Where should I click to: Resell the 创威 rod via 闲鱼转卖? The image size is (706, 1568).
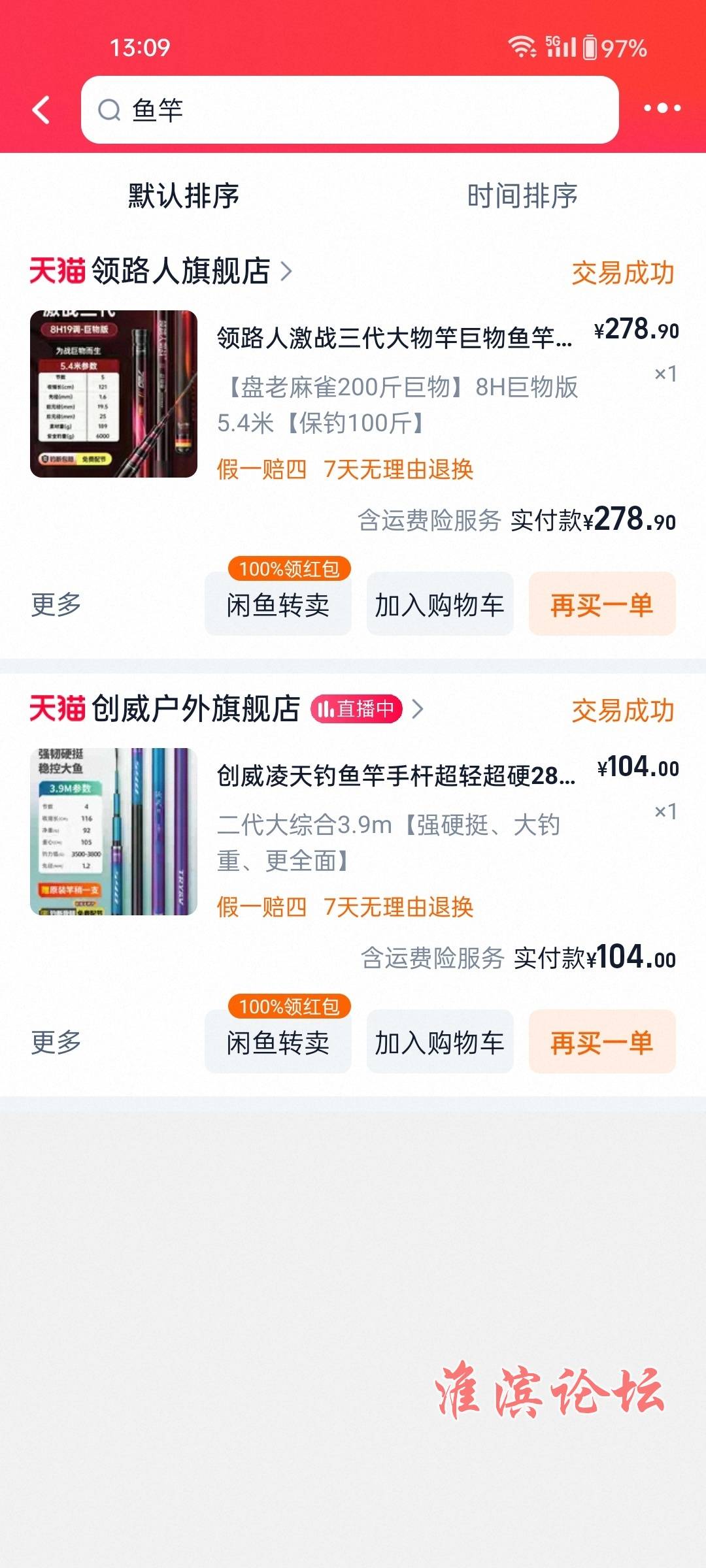point(278,1042)
